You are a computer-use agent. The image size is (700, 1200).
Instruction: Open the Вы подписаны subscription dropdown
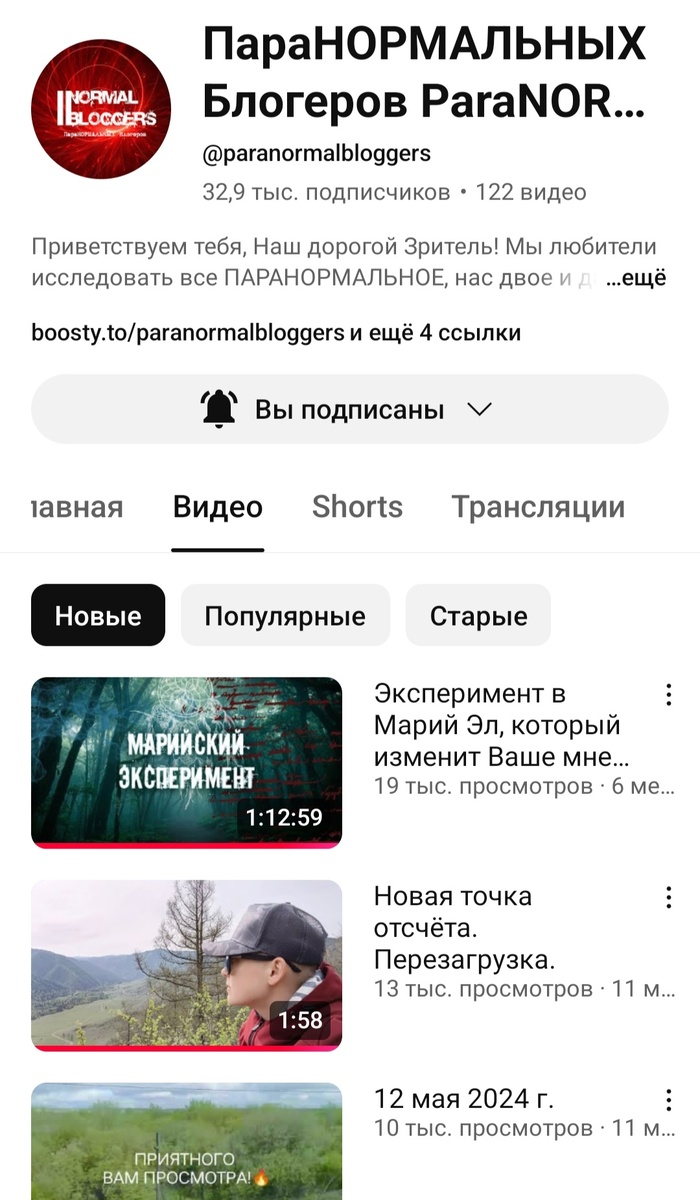(349, 409)
